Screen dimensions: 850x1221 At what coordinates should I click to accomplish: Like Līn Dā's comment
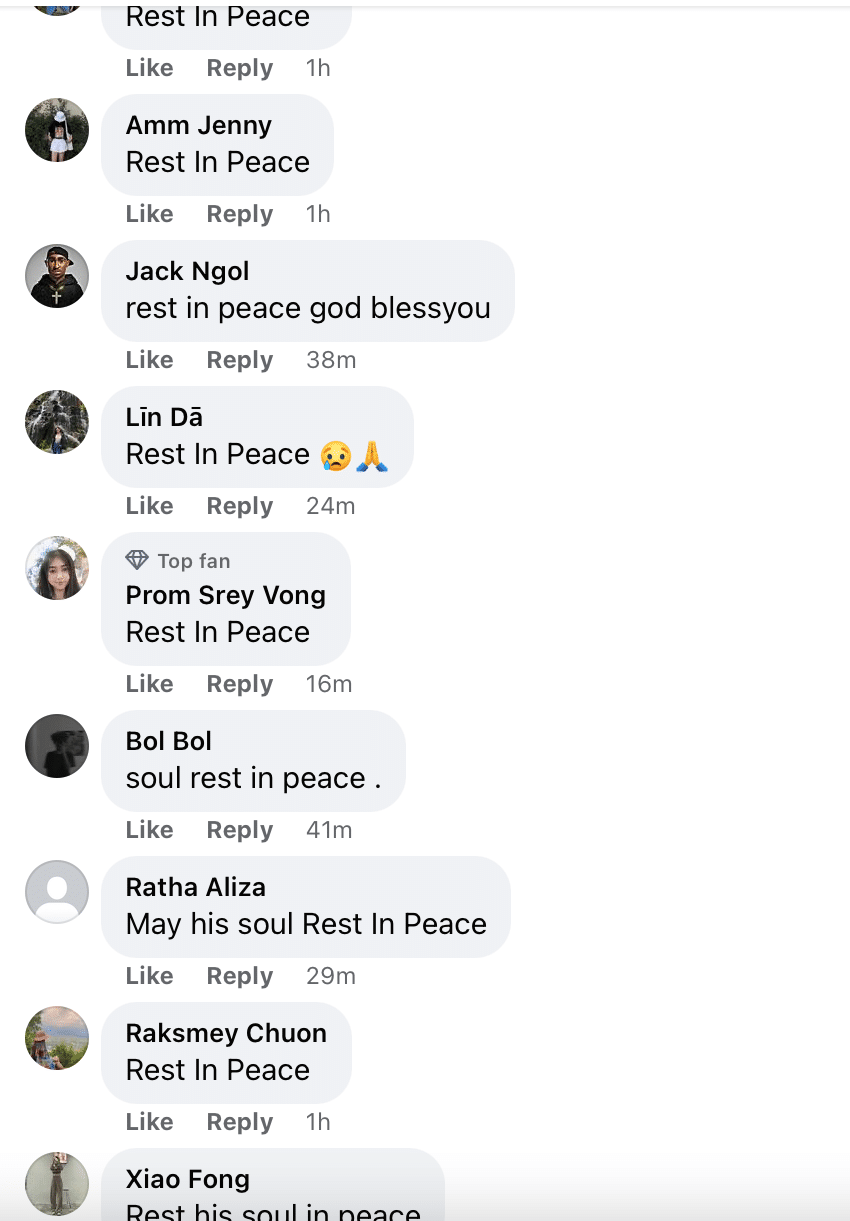pos(149,506)
